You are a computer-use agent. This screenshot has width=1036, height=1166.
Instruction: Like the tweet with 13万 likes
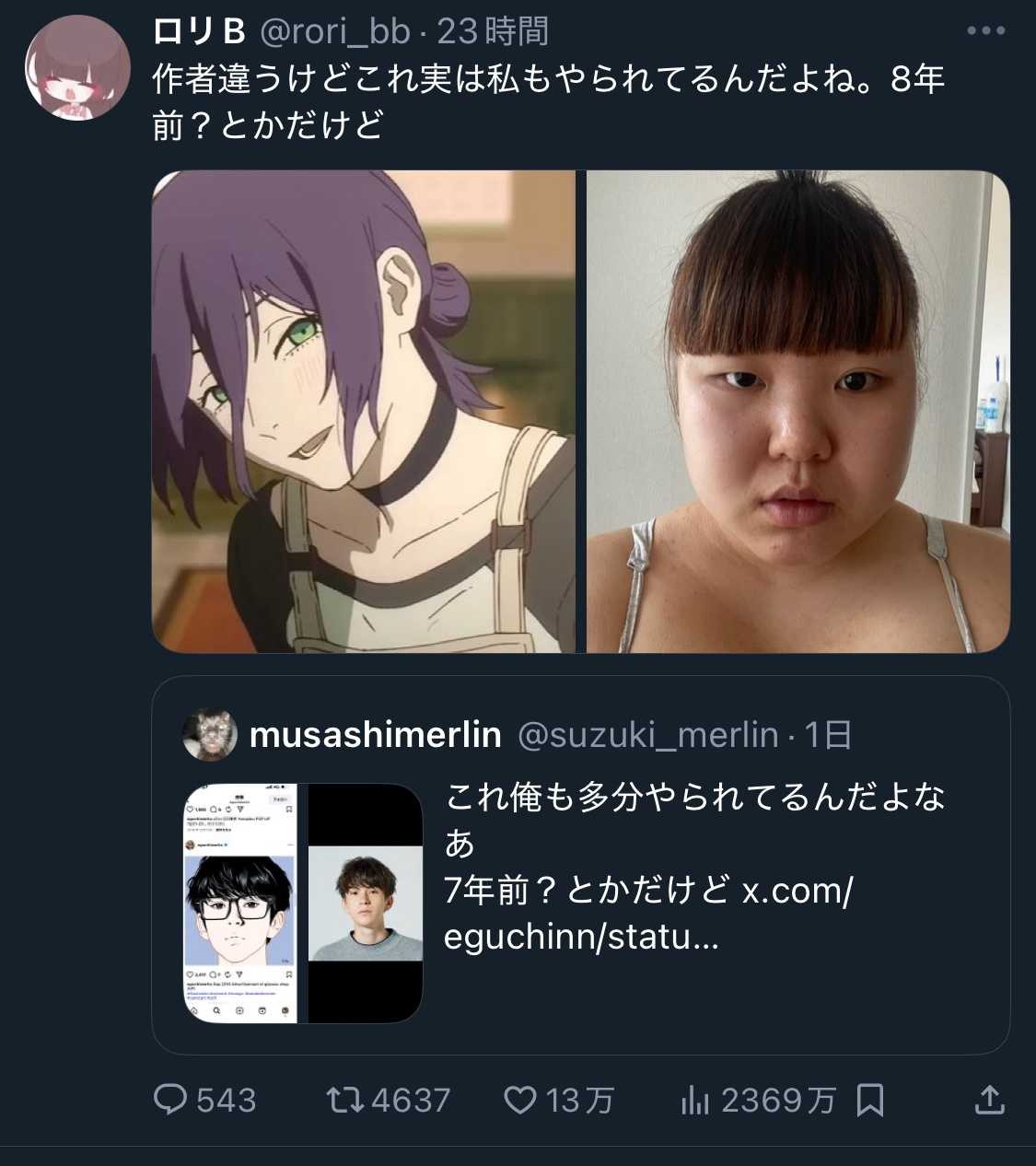(520, 1100)
